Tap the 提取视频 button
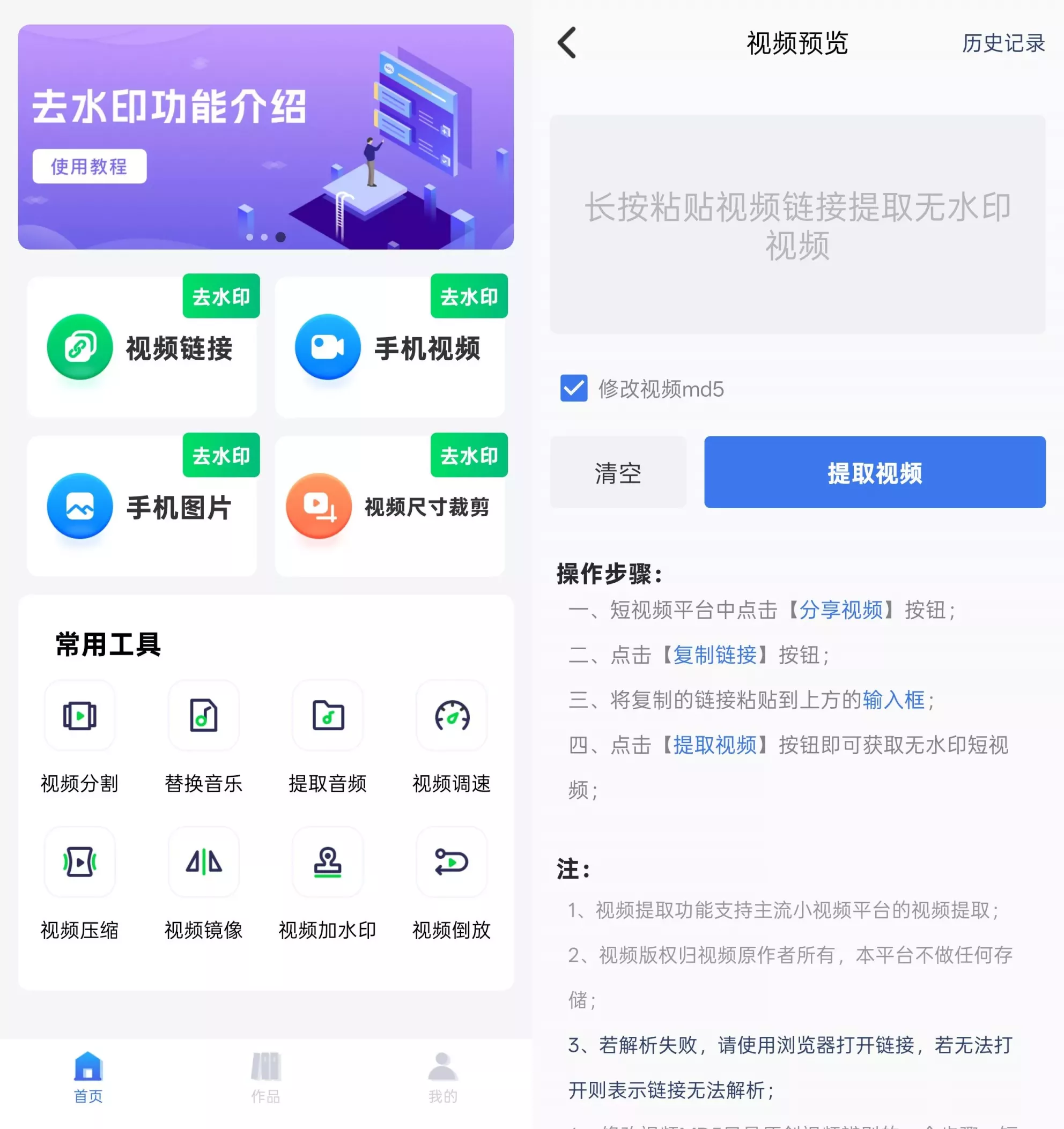This screenshot has width=1064, height=1129. (x=874, y=472)
